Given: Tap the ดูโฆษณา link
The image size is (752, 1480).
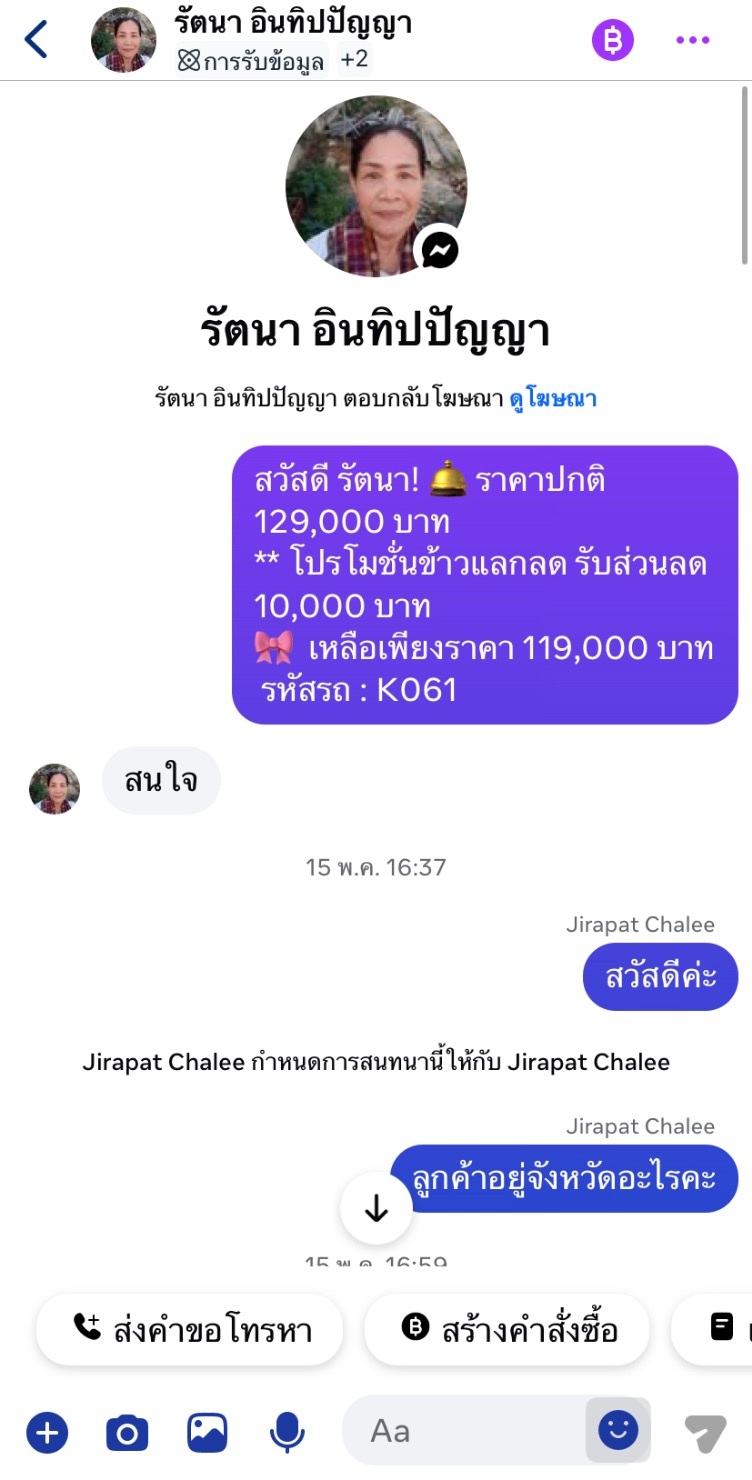Looking at the screenshot, I should [553, 399].
